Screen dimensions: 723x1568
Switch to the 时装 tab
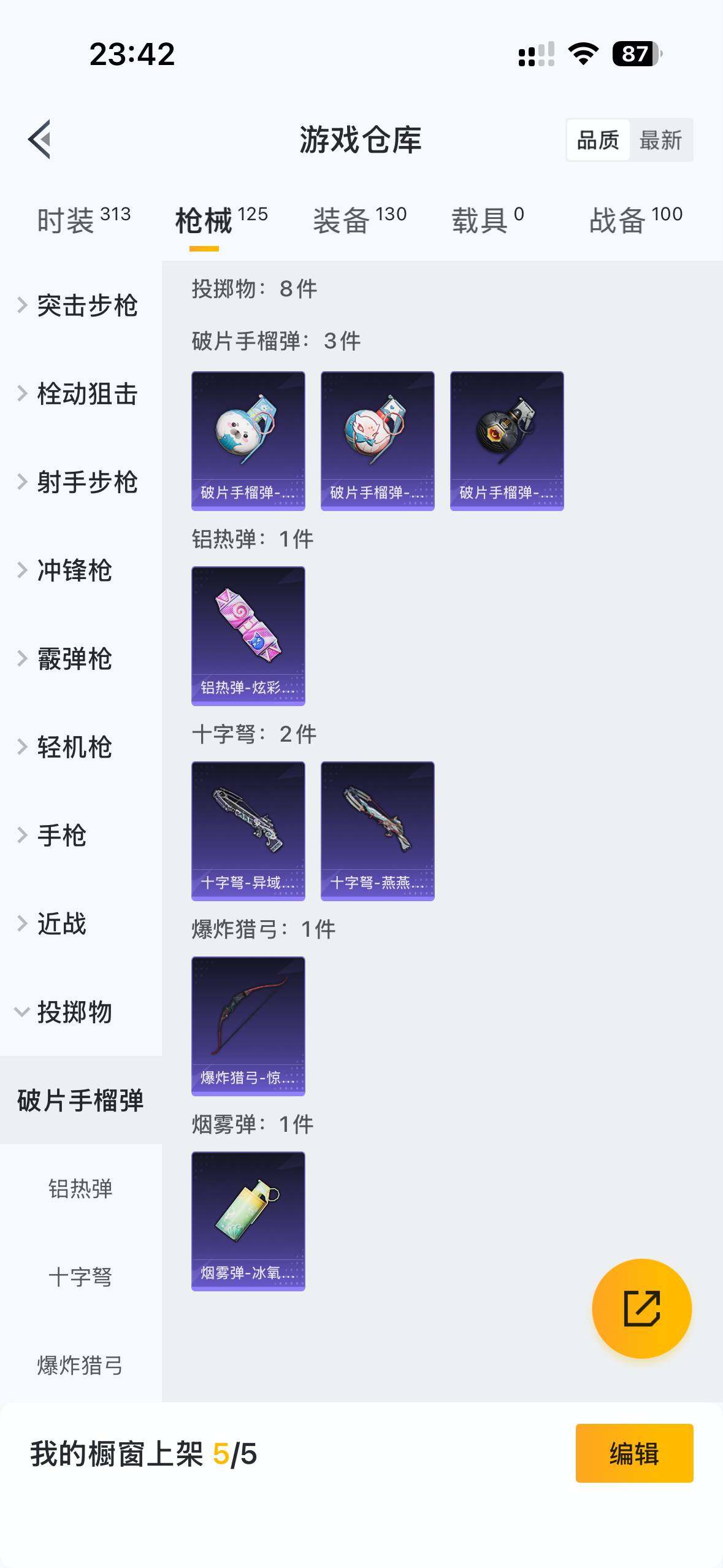[83, 220]
